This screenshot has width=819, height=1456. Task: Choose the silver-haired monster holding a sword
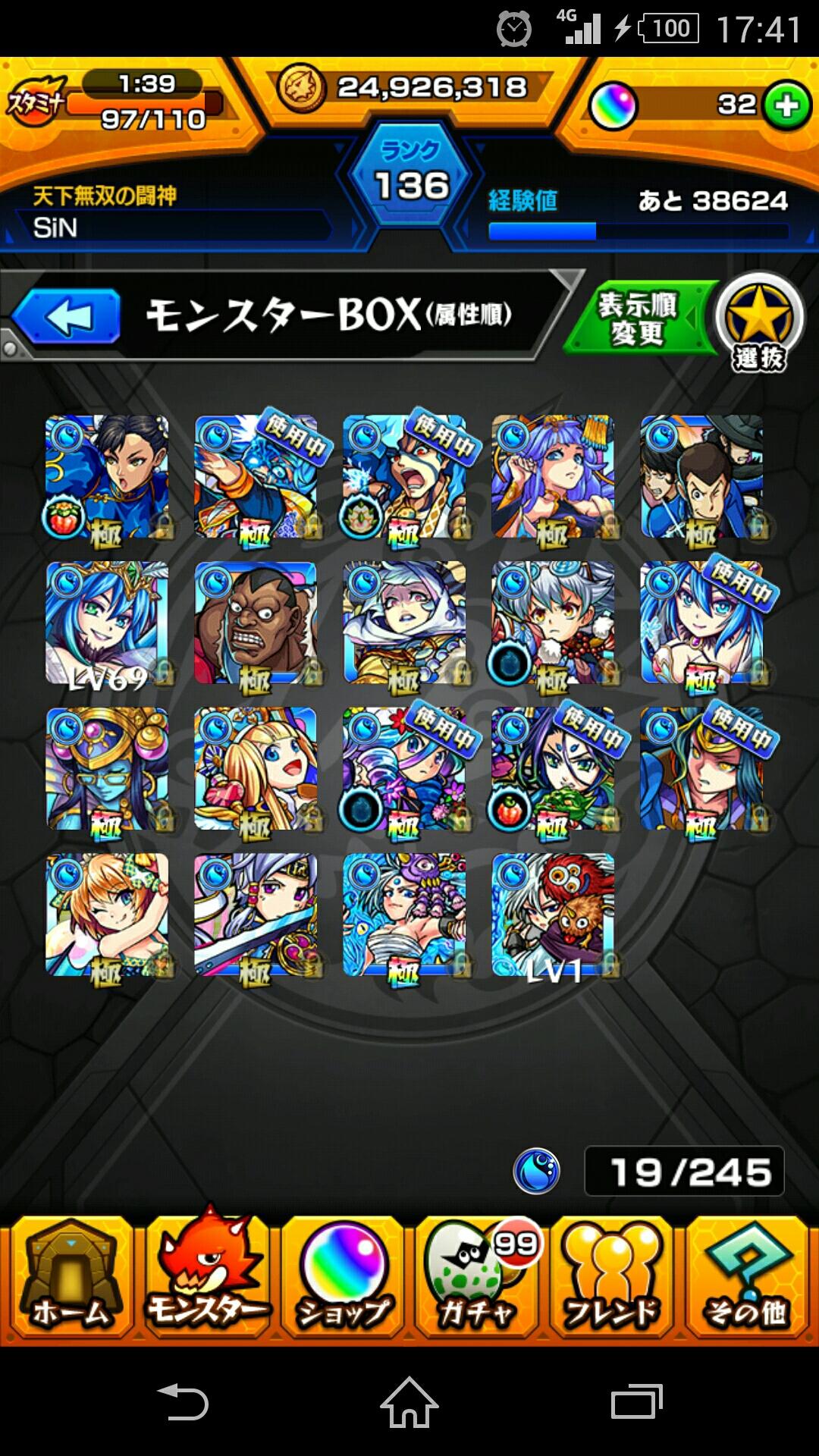coord(256,916)
